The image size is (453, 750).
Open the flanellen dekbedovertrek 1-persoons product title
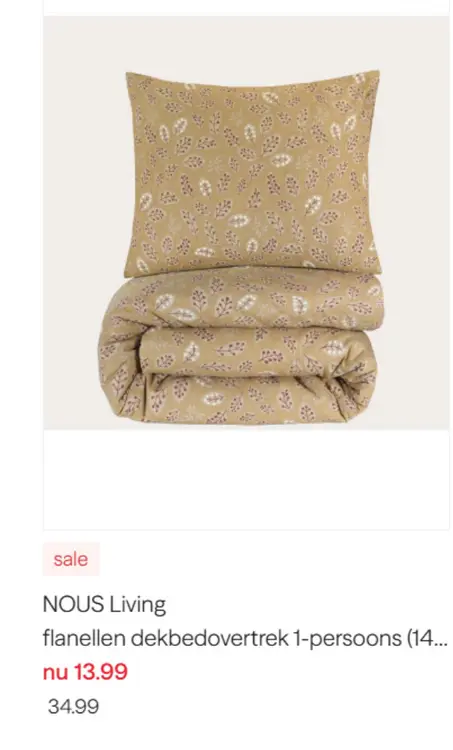(245, 638)
